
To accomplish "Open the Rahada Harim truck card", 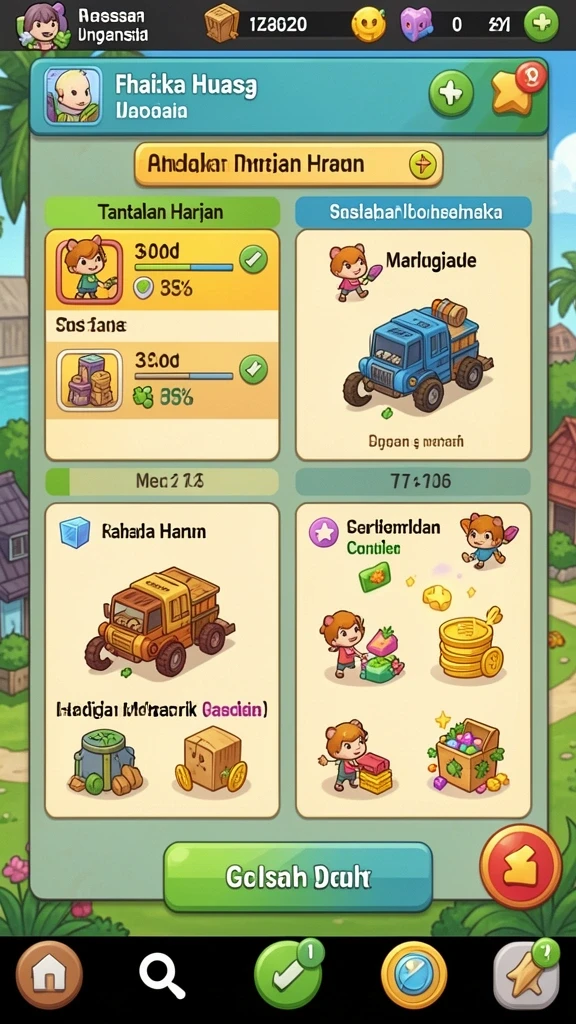I will coord(162,660).
